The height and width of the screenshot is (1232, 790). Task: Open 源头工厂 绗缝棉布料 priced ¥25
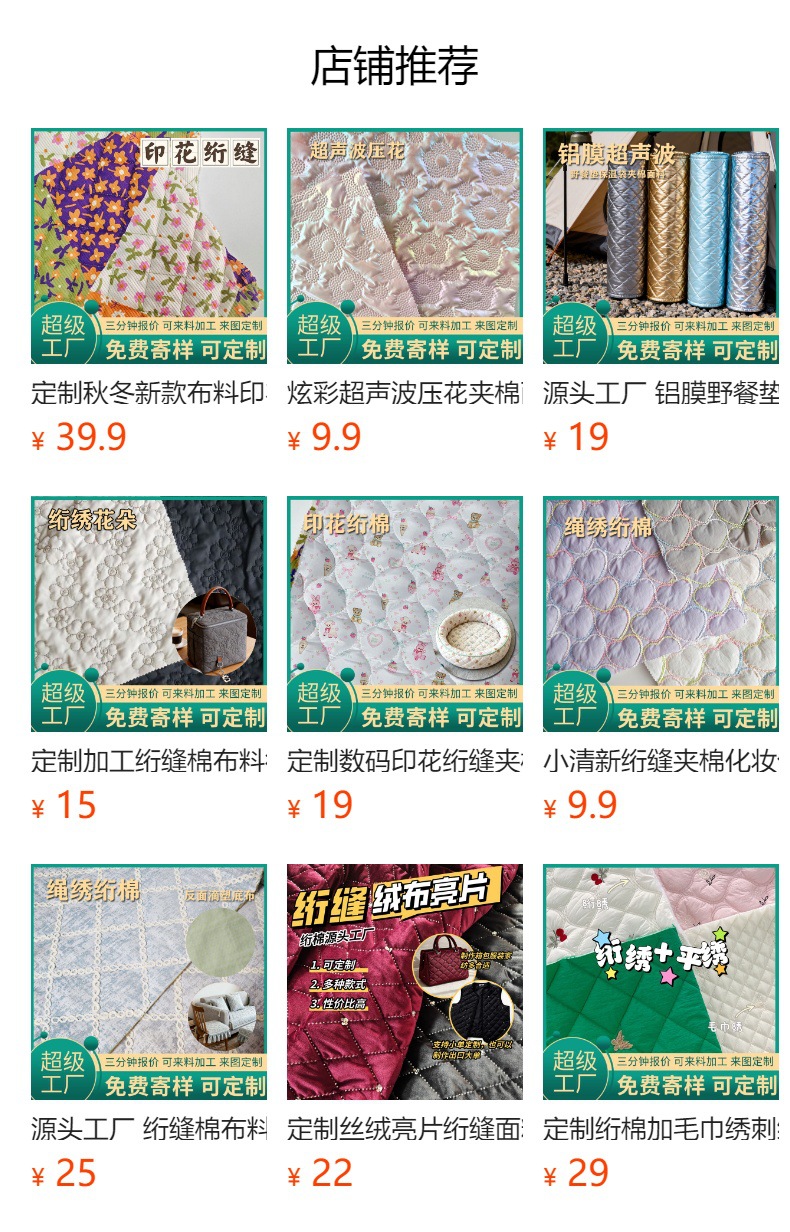[149, 982]
